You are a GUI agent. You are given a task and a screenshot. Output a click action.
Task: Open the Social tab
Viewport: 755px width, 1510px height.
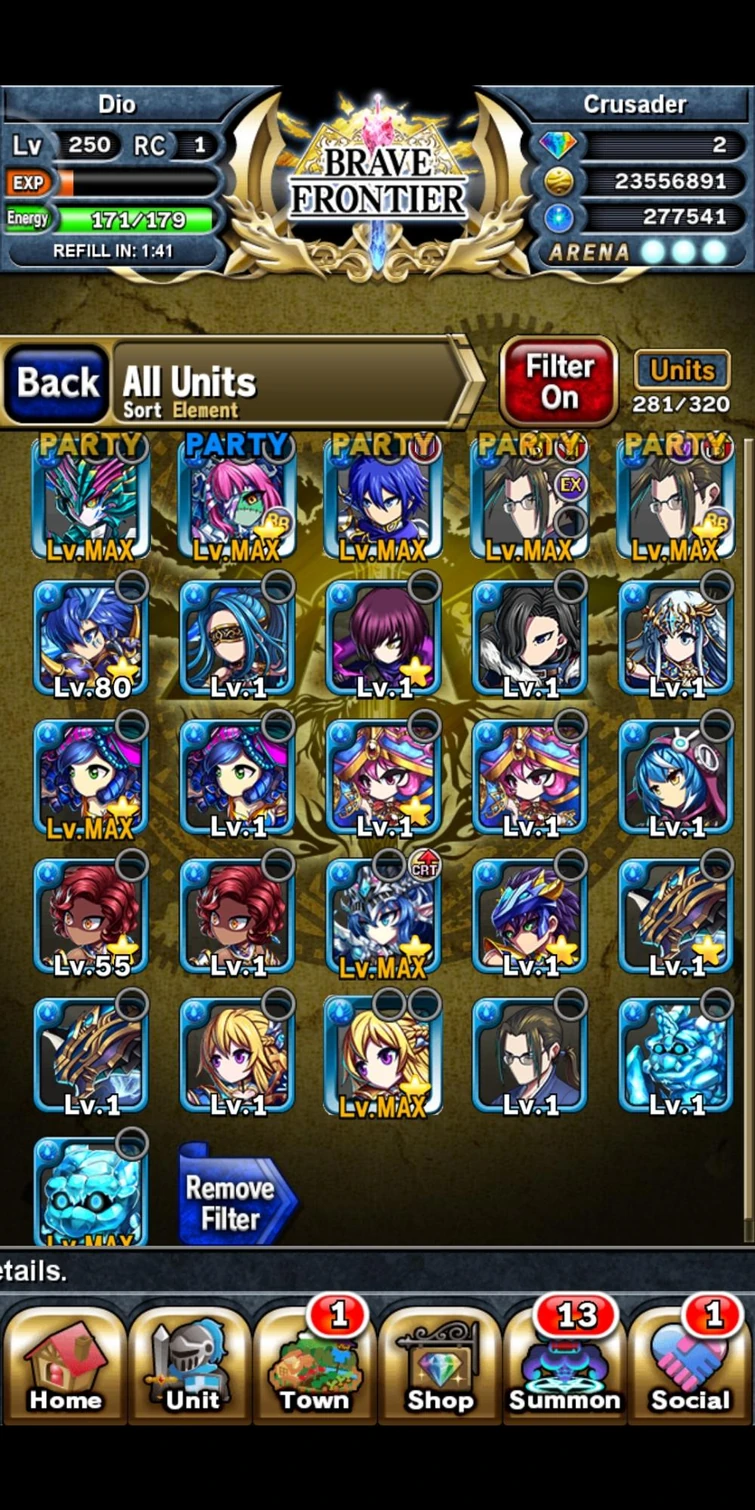tap(690, 1364)
